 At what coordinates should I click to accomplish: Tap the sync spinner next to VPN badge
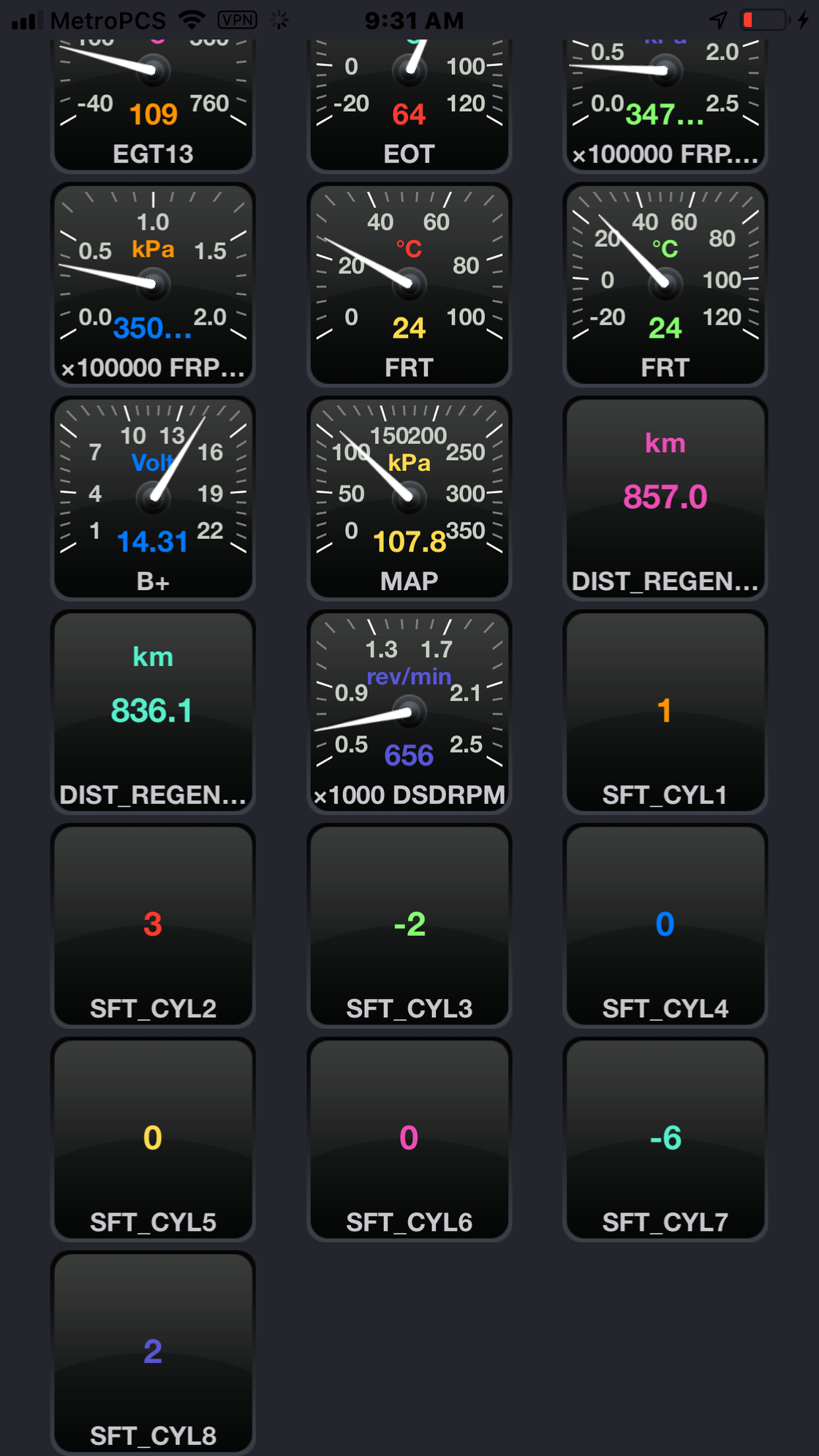coord(279,20)
